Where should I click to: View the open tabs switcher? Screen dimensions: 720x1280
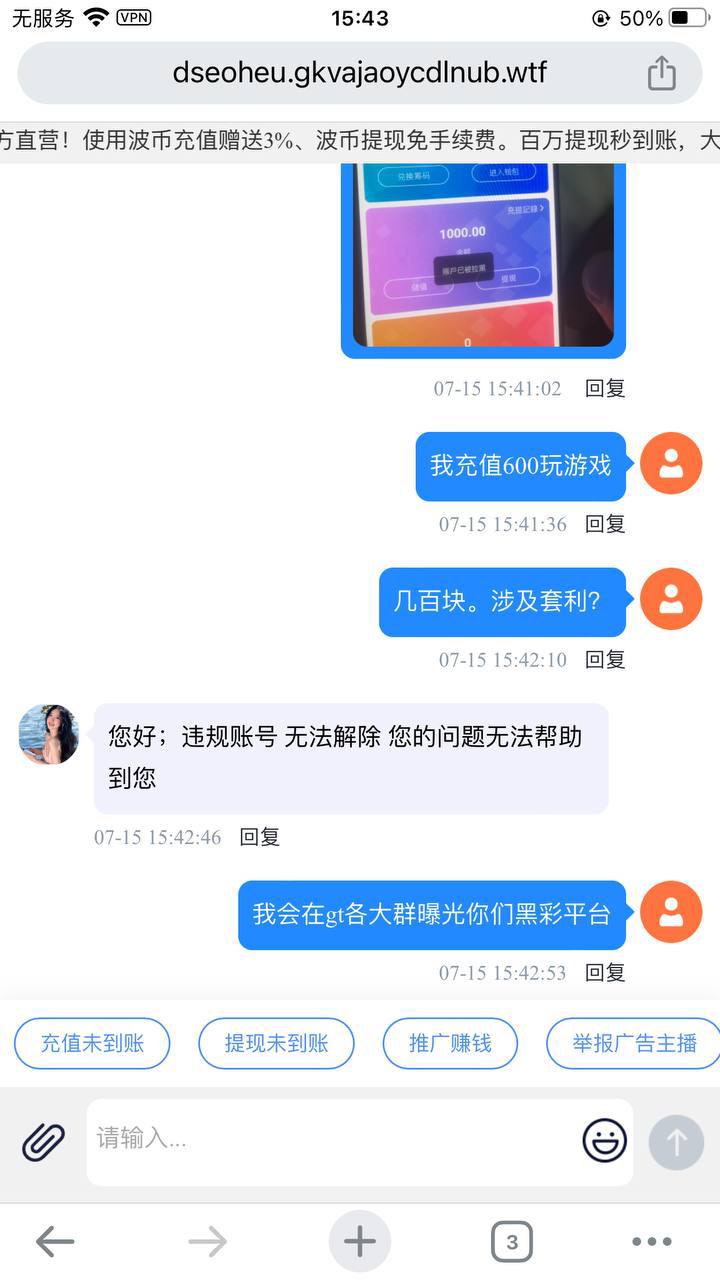pyautogui.click(x=511, y=1242)
